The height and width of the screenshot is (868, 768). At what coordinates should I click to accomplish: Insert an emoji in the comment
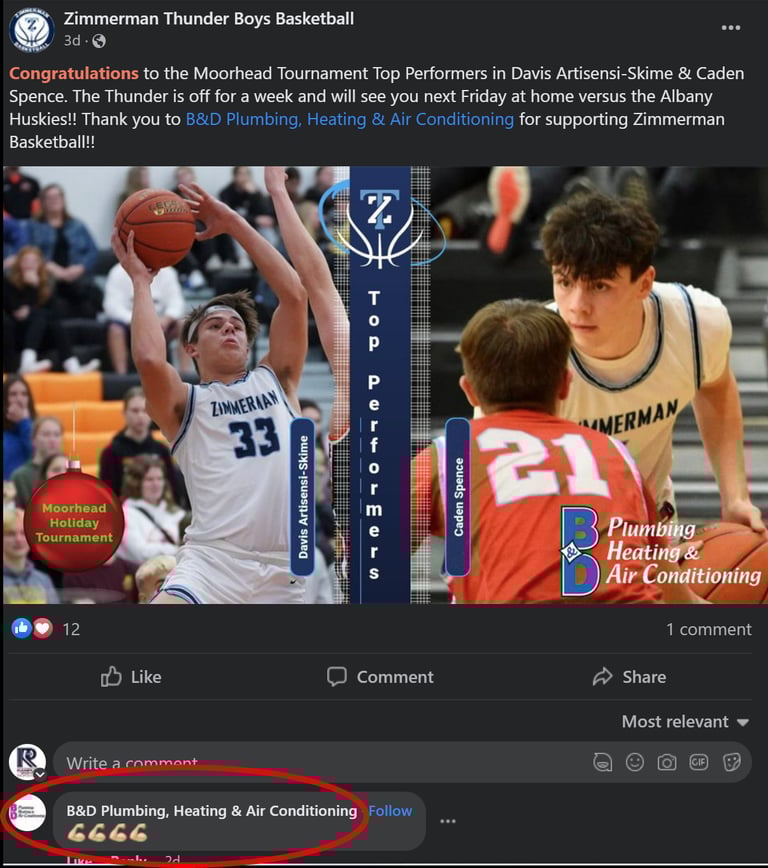point(635,763)
